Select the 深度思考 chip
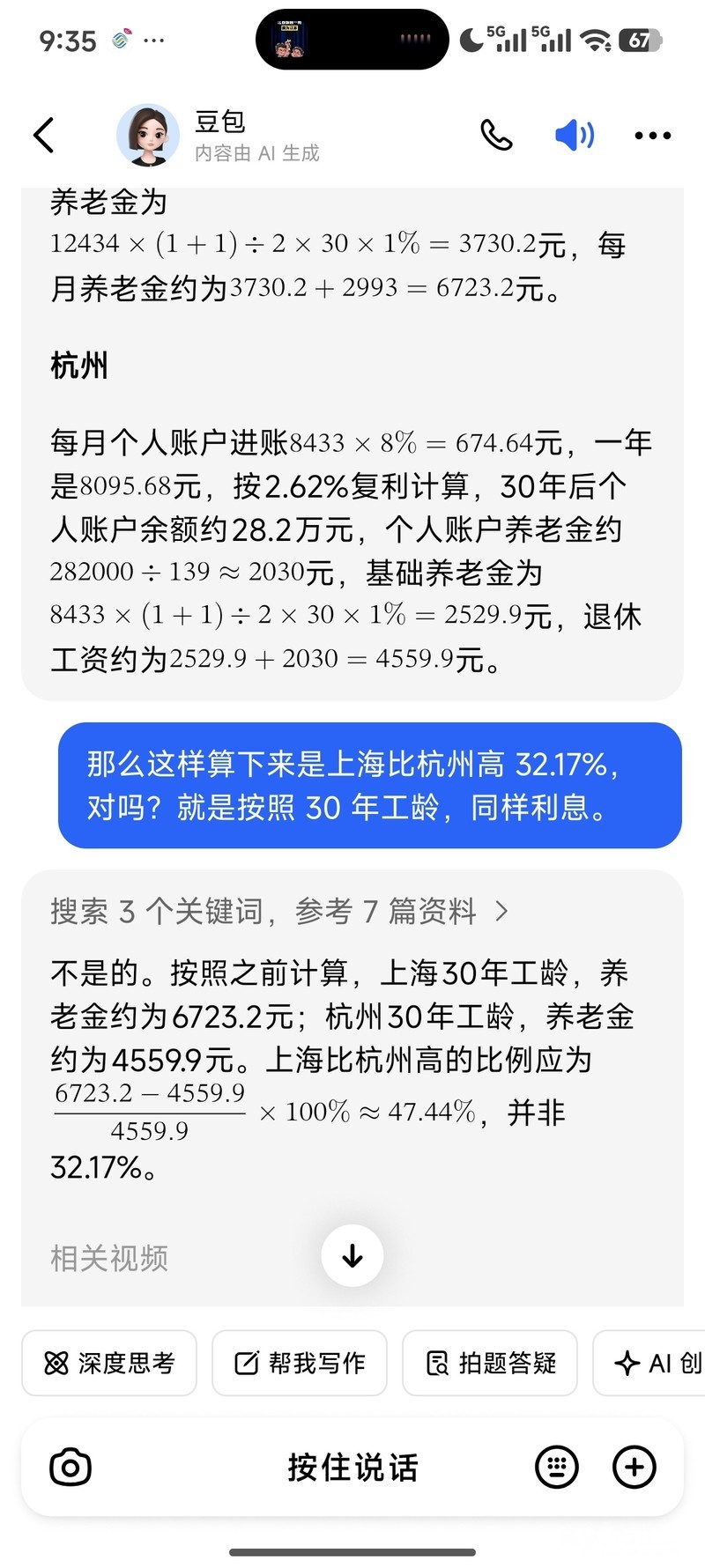 pos(109,1363)
